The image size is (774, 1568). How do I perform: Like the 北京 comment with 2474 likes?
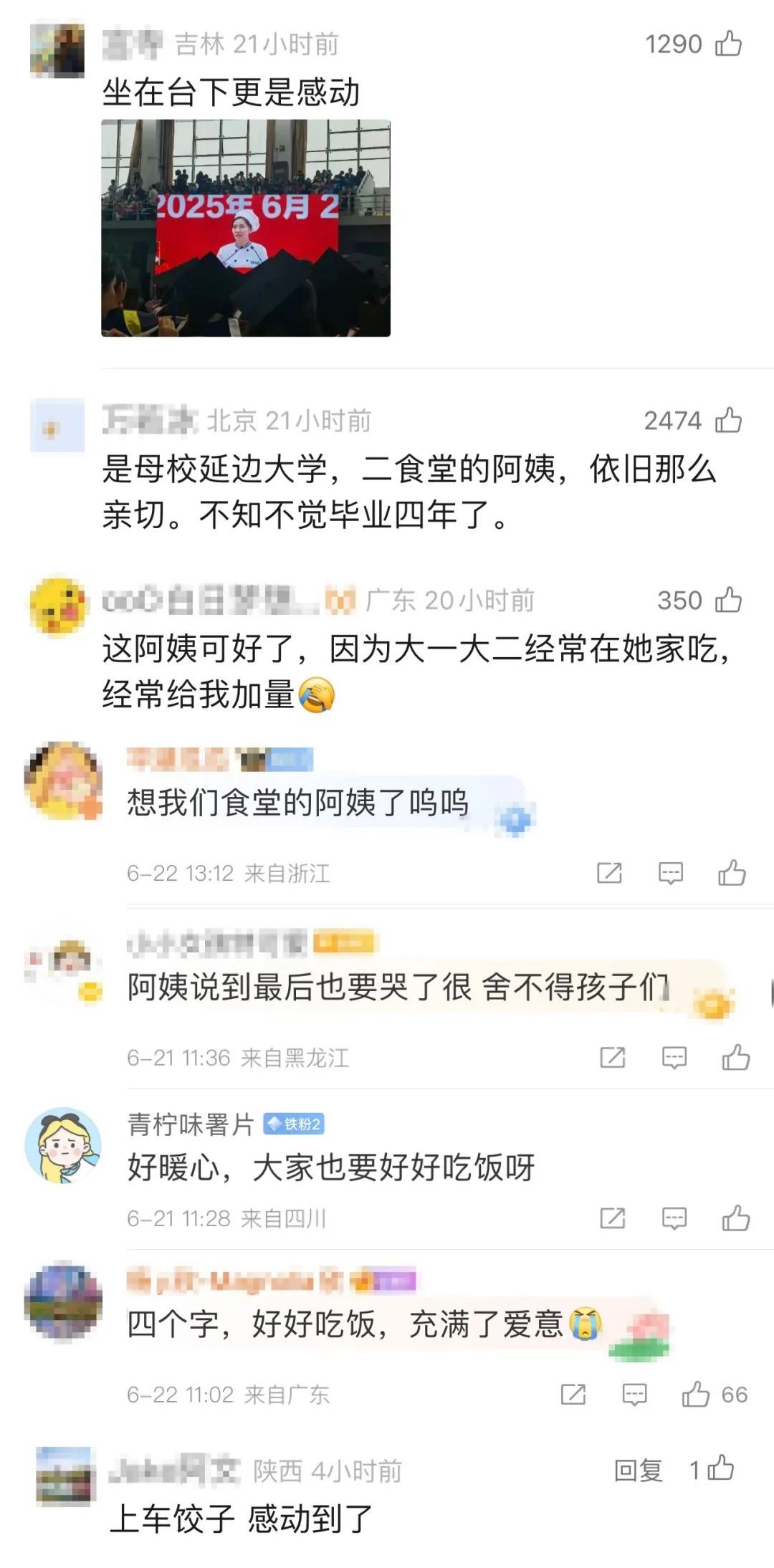pos(729,421)
